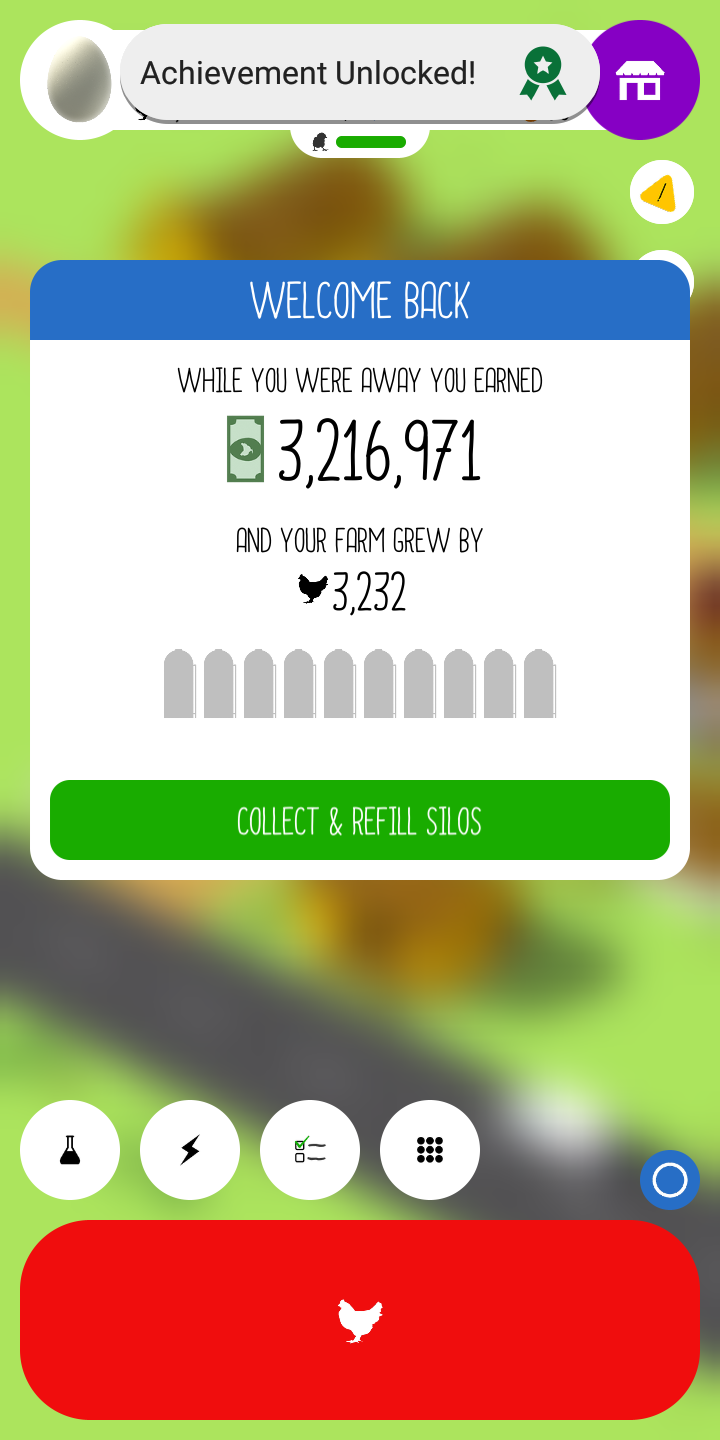The image size is (720, 1440).
Task: Open the main menu nine-dot grid icon
Action: point(430,1149)
